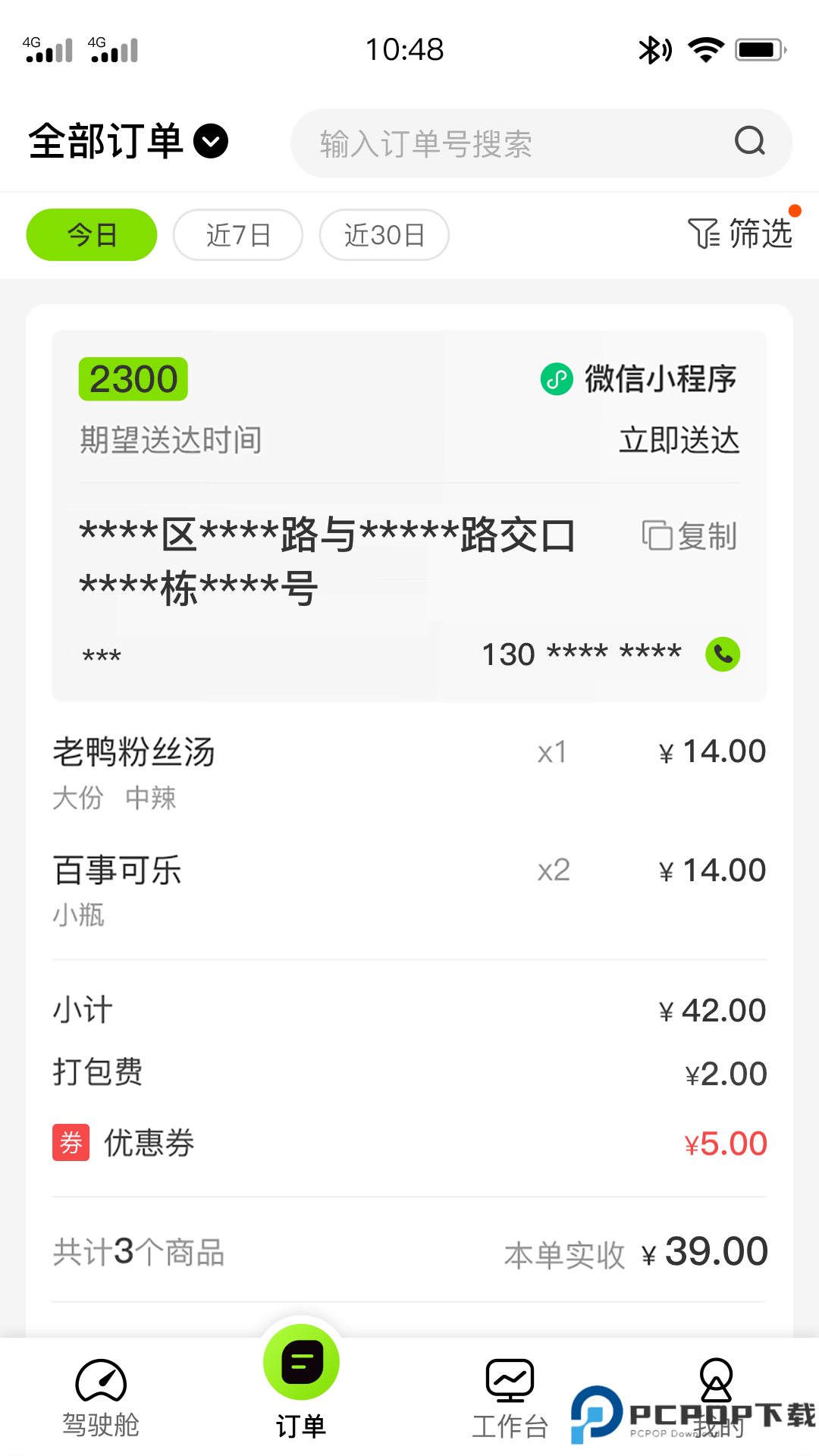
Task: Tap the ¥5.00 coupon discount line
Action: pos(726,1143)
